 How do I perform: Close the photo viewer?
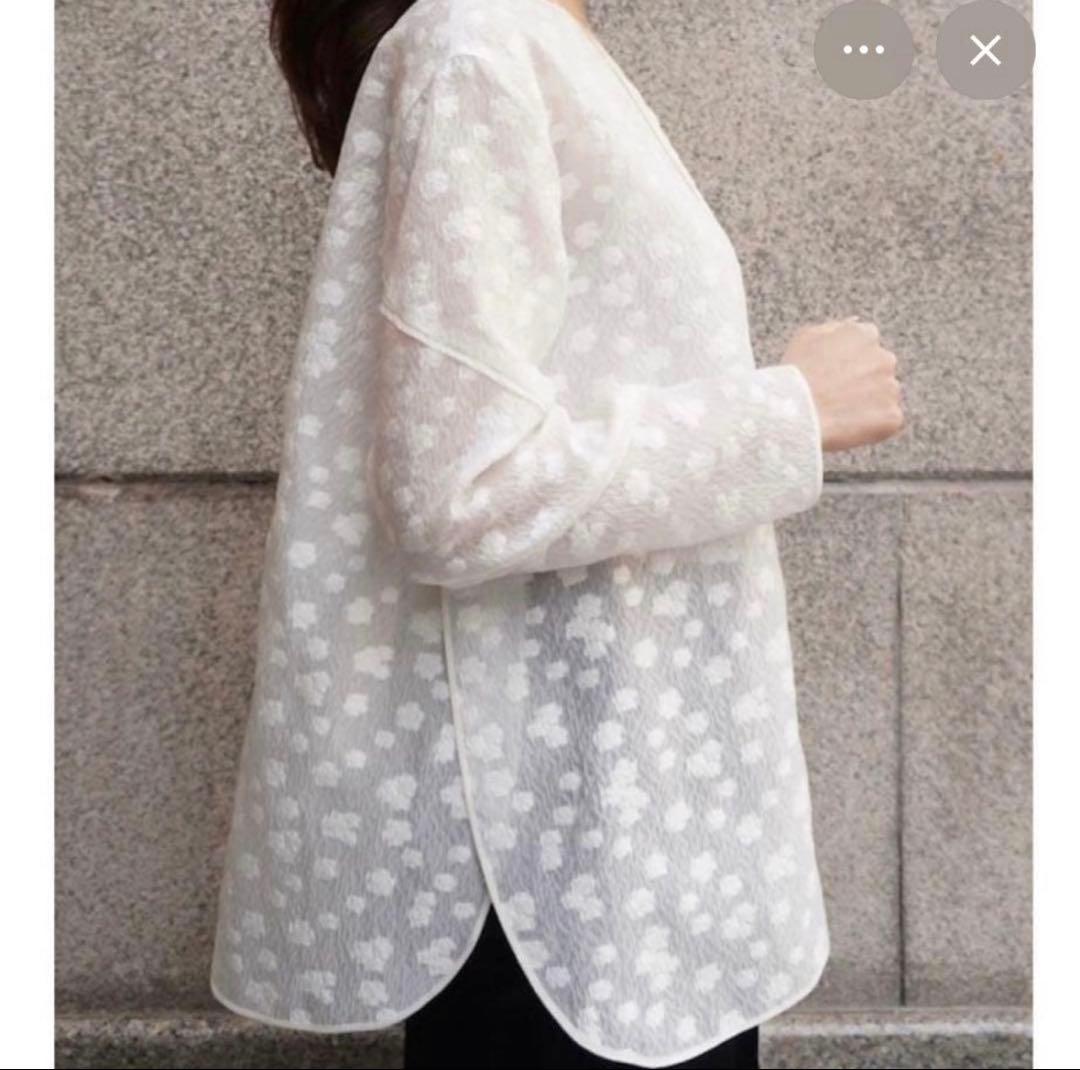click(x=985, y=50)
